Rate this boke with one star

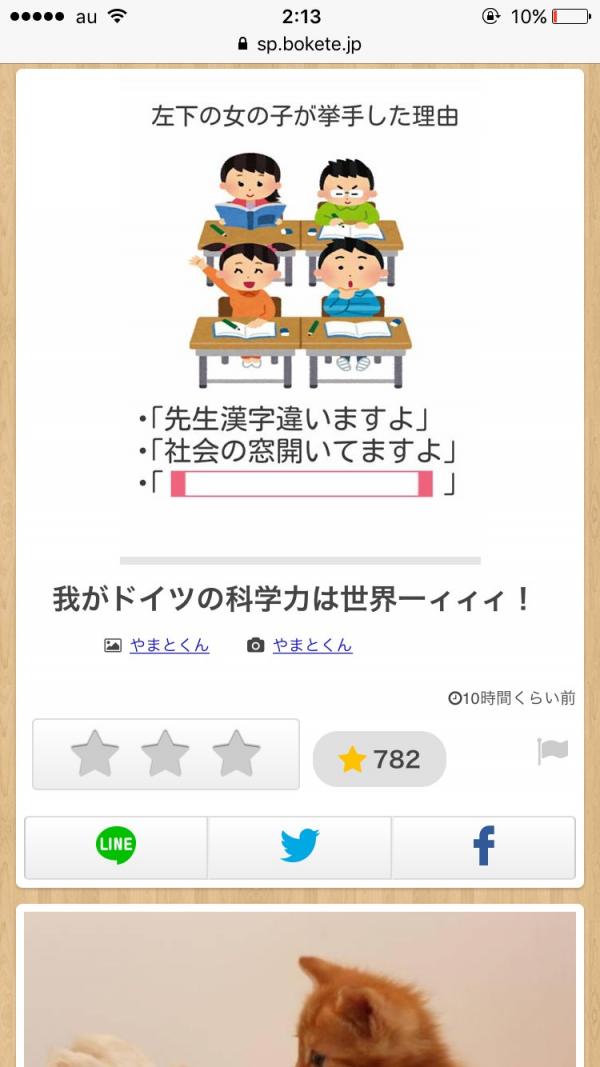click(x=95, y=754)
